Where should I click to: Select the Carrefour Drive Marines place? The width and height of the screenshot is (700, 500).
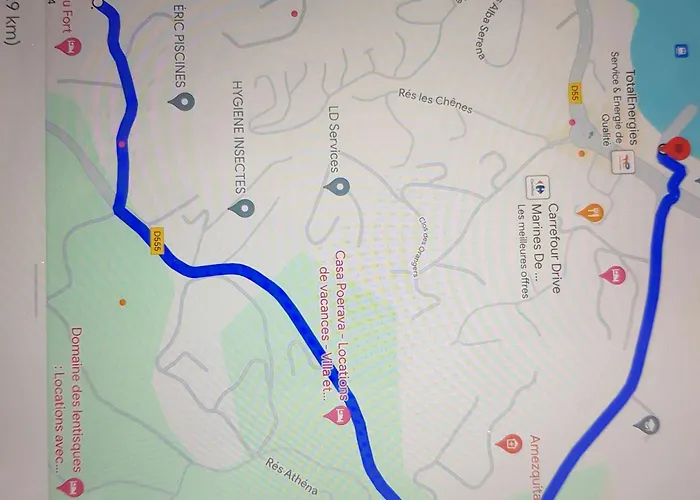coord(537,185)
